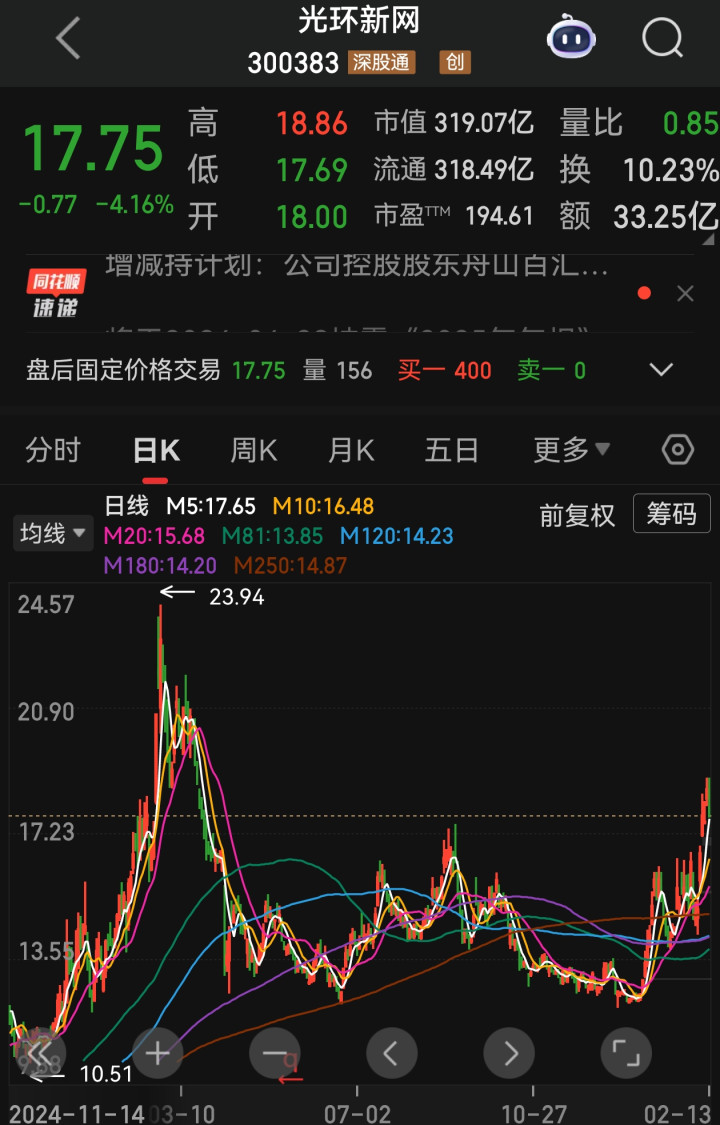
Task: Switch to the 周K chart tab
Action: [253, 450]
